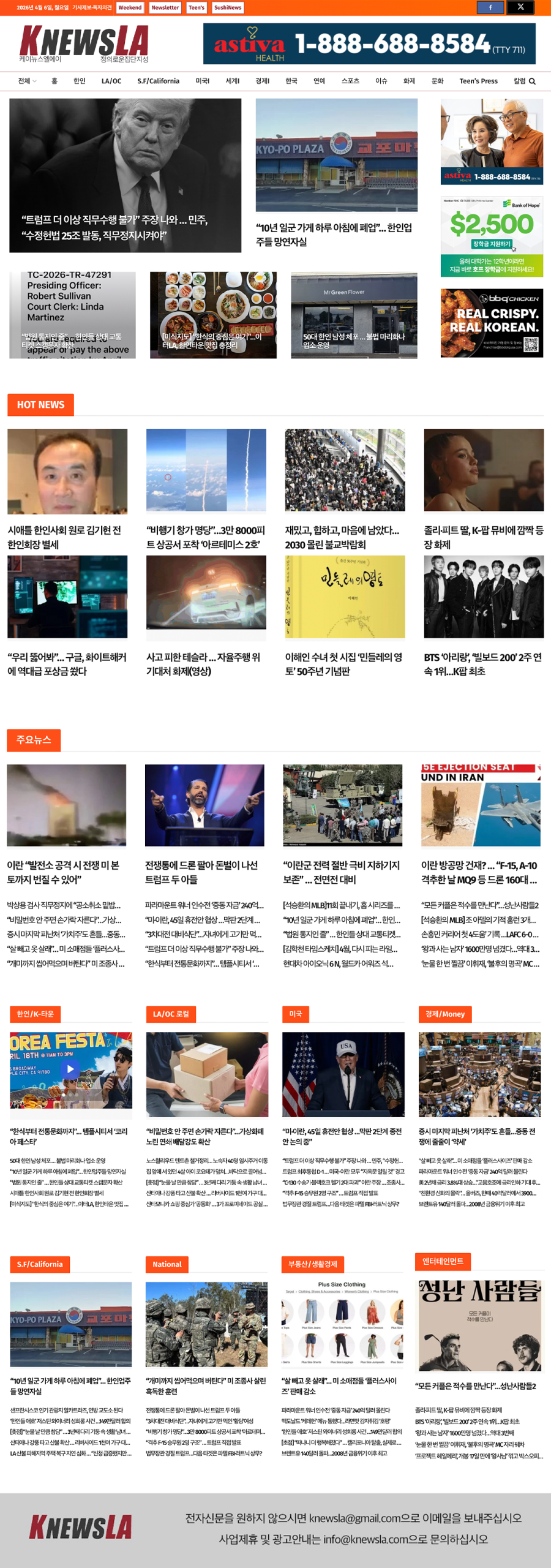This screenshot has height=1568, width=551.
Task: Open the Trump 수정헌법 25조 headline story
Action: [x=114, y=227]
